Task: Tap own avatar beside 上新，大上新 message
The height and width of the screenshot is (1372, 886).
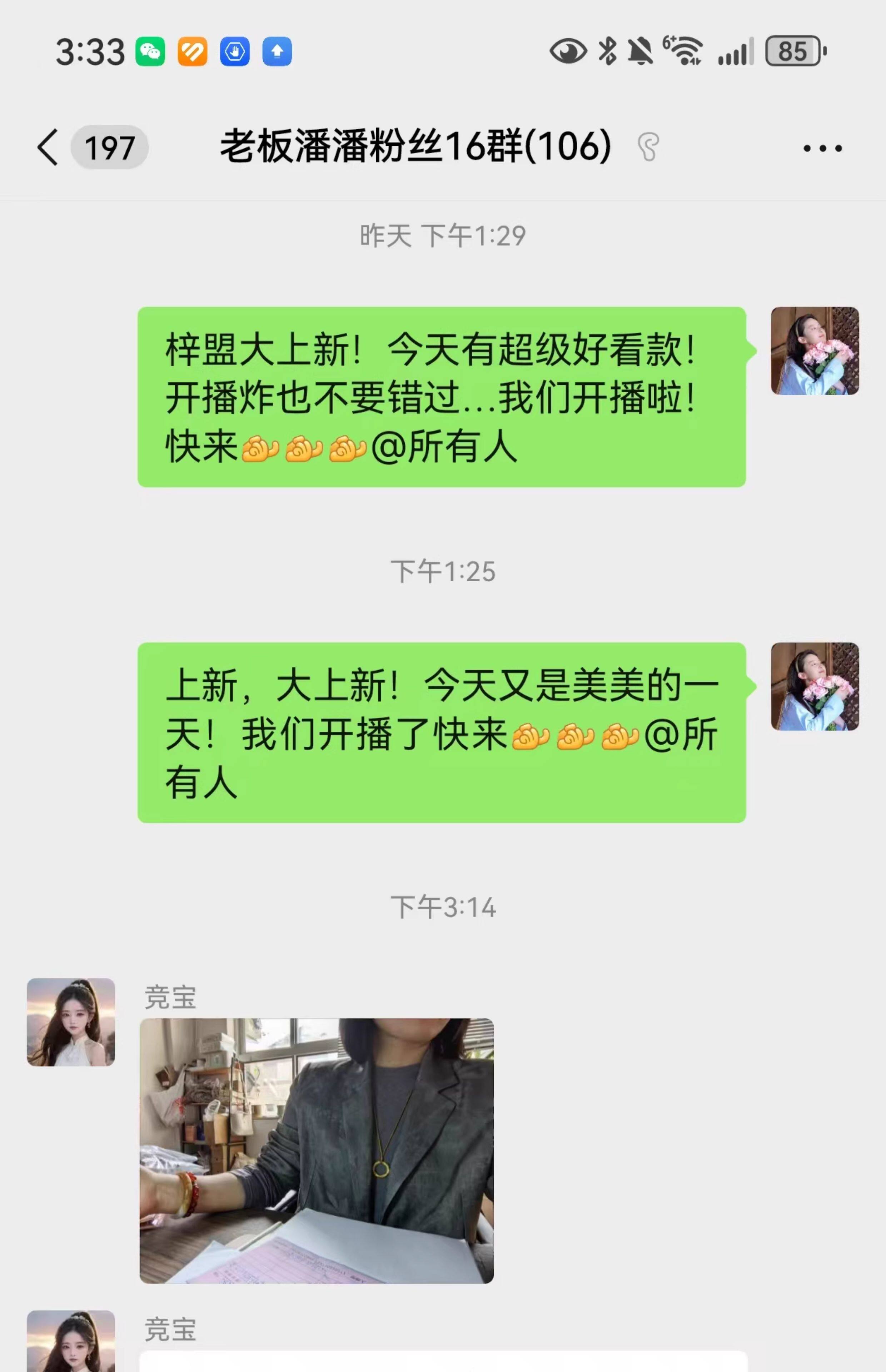Action: pos(815,686)
